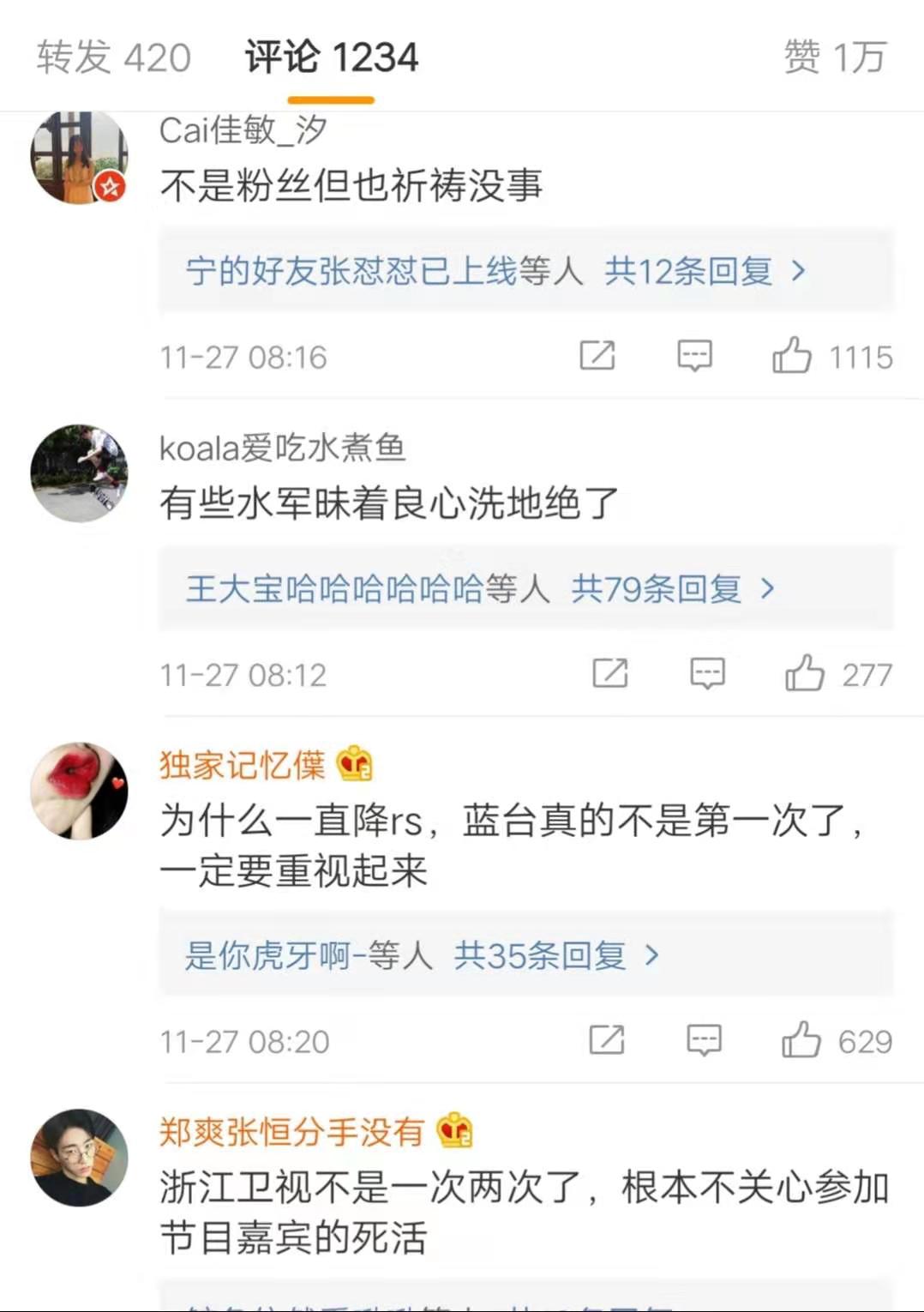Open 郑爽张恒分手没有's username
The width and height of the screenshot is (924, 1312).
pyautogui.click(x=291, y=1132)
